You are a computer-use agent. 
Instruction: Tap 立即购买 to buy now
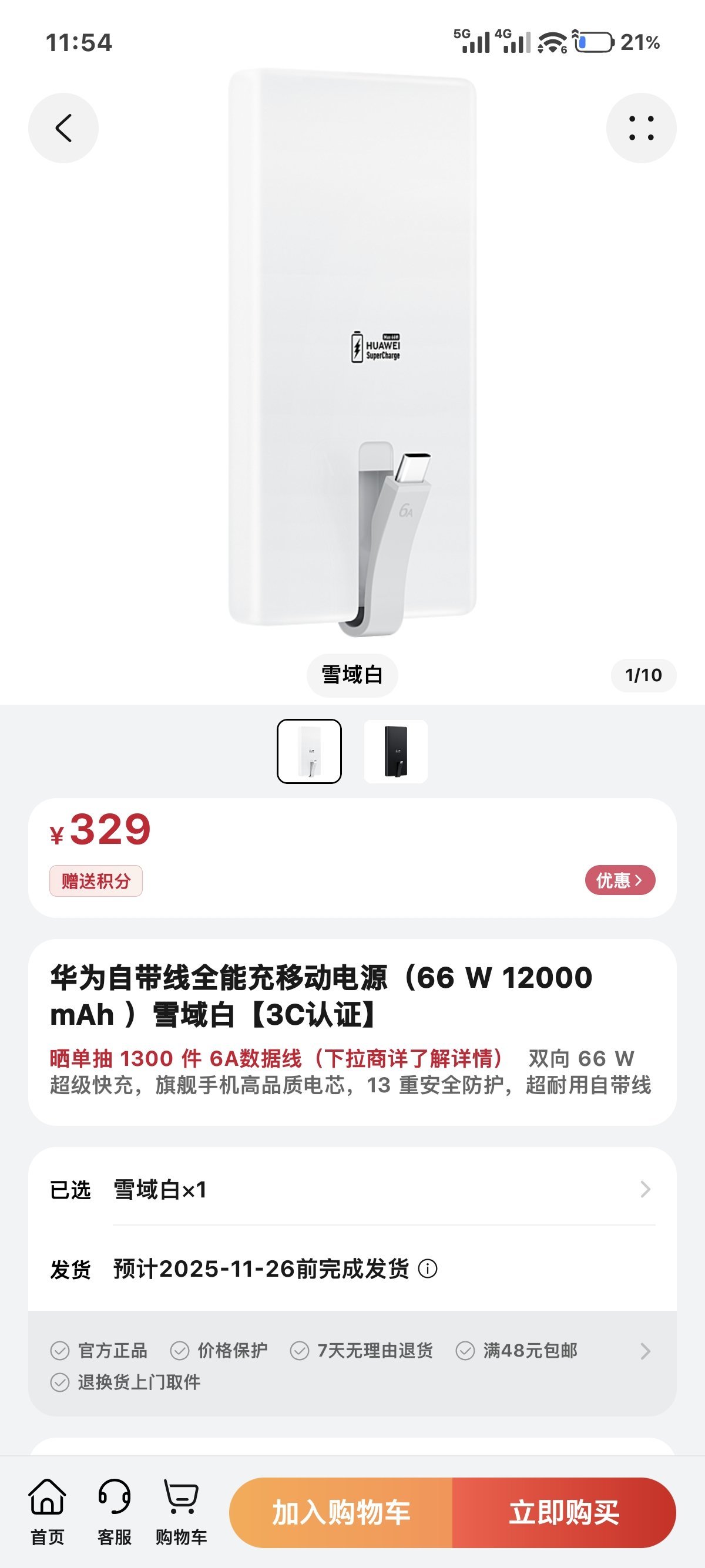(x=564, y=1513)
